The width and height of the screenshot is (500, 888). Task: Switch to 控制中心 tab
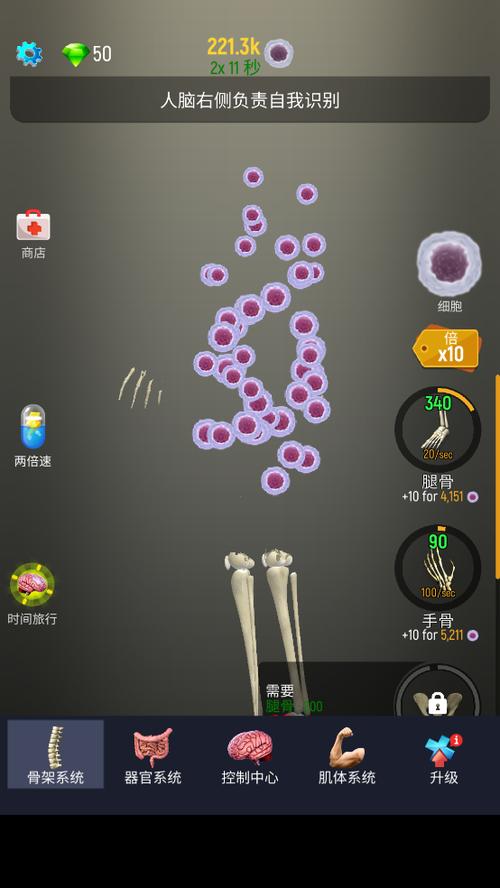[x=250, y=754]
